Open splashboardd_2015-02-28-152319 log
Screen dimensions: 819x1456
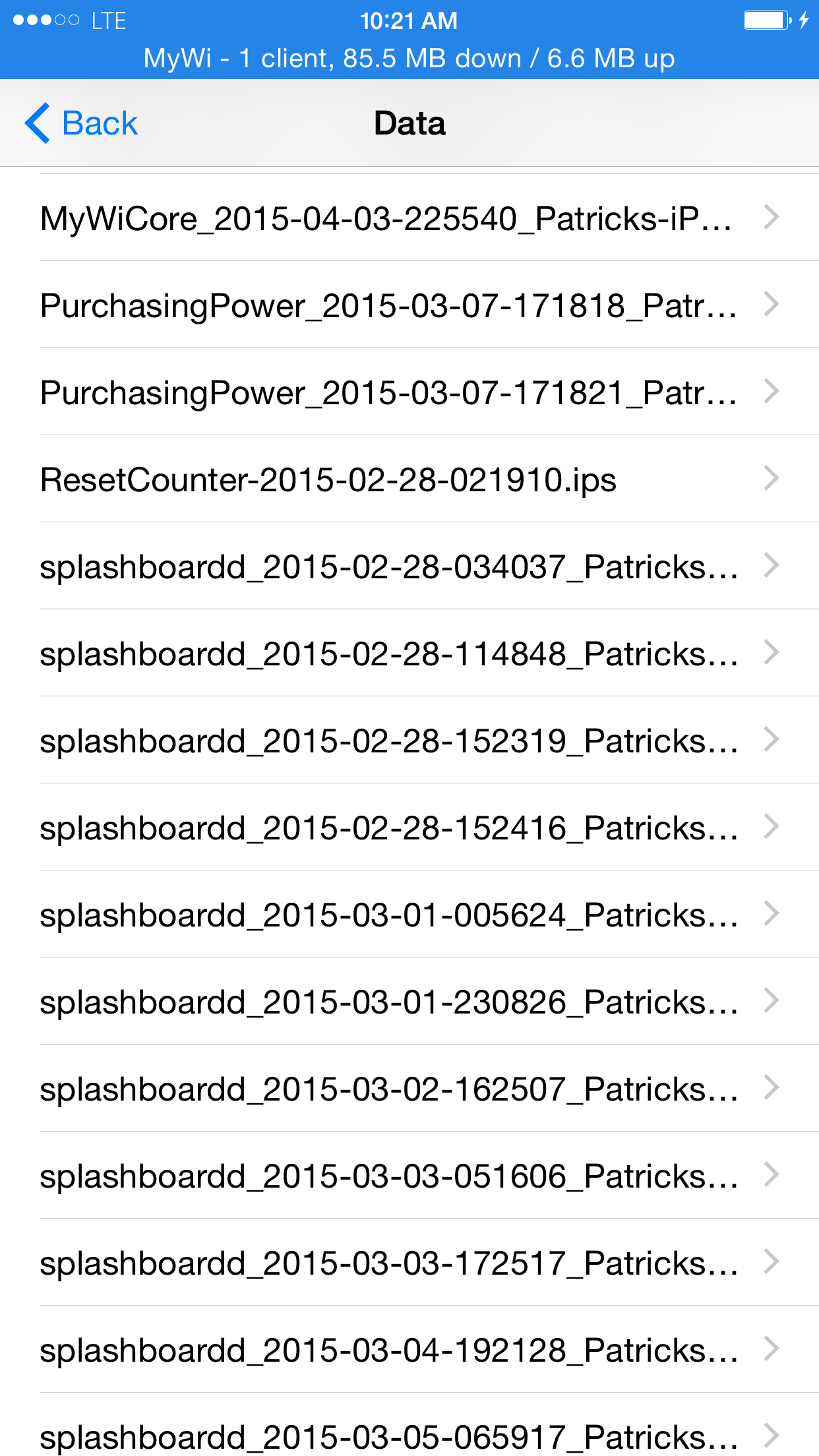tap(409, 740)
